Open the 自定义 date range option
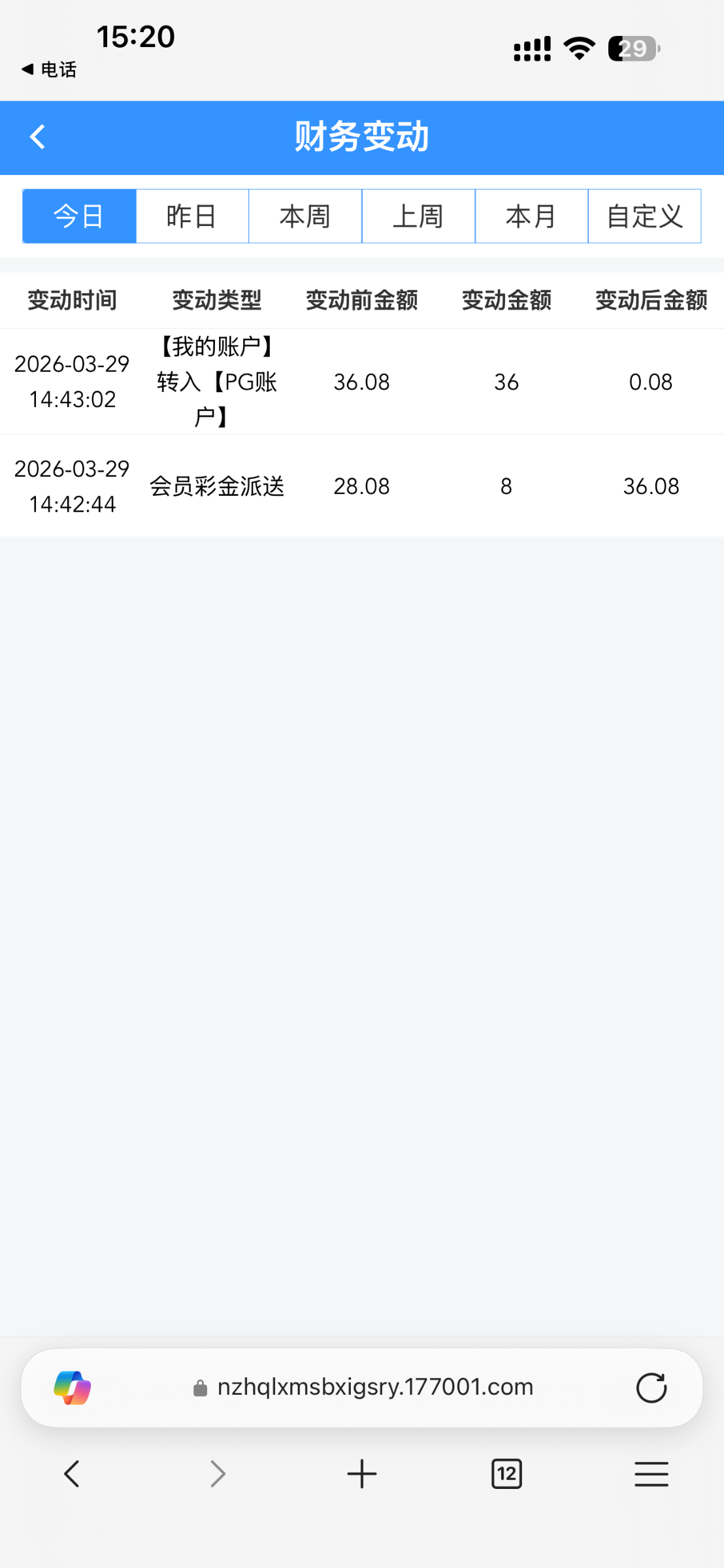The width and height of the screenshot is (724, 1568). [644, 216]
